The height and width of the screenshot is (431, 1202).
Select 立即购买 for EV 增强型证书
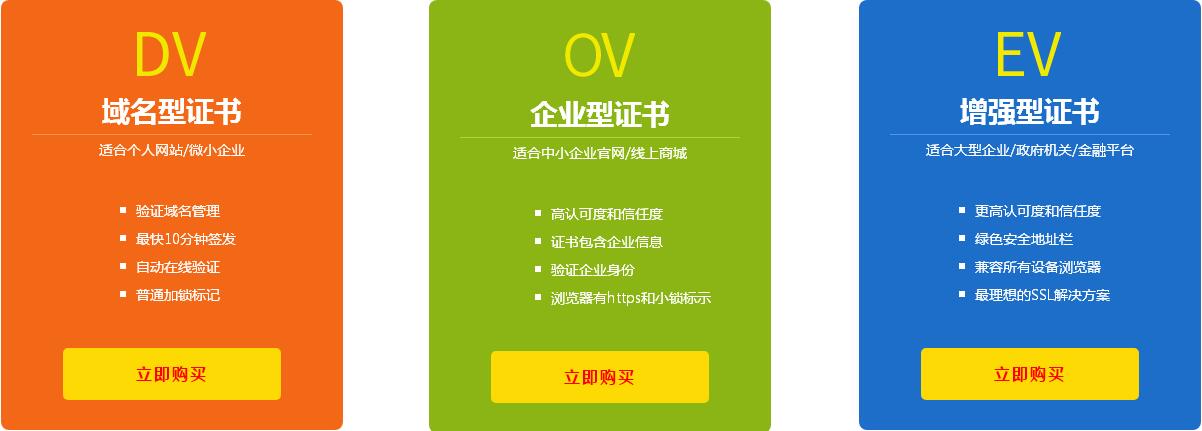coord(1029,374)
